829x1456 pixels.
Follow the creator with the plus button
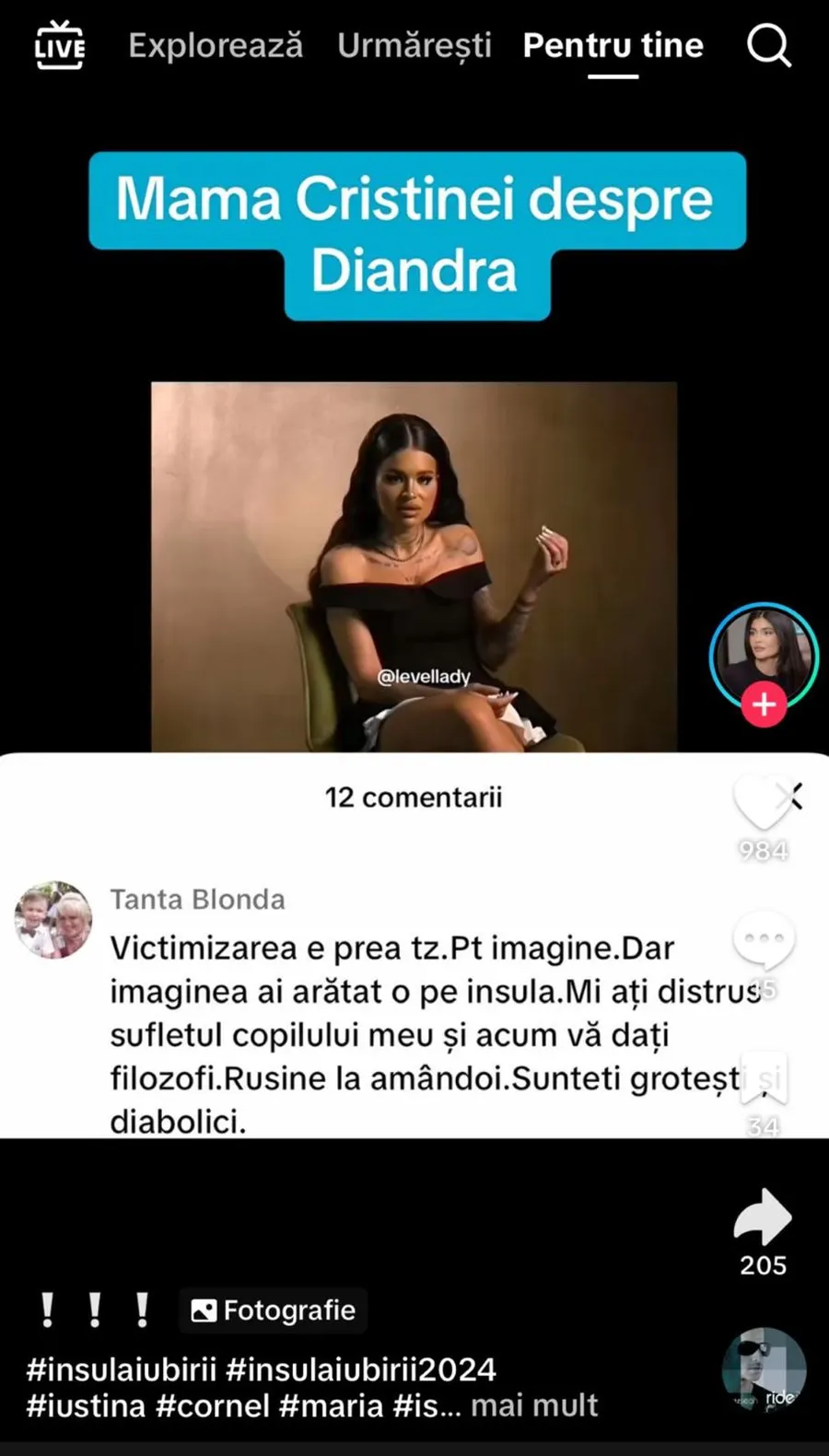coord(764,705)
